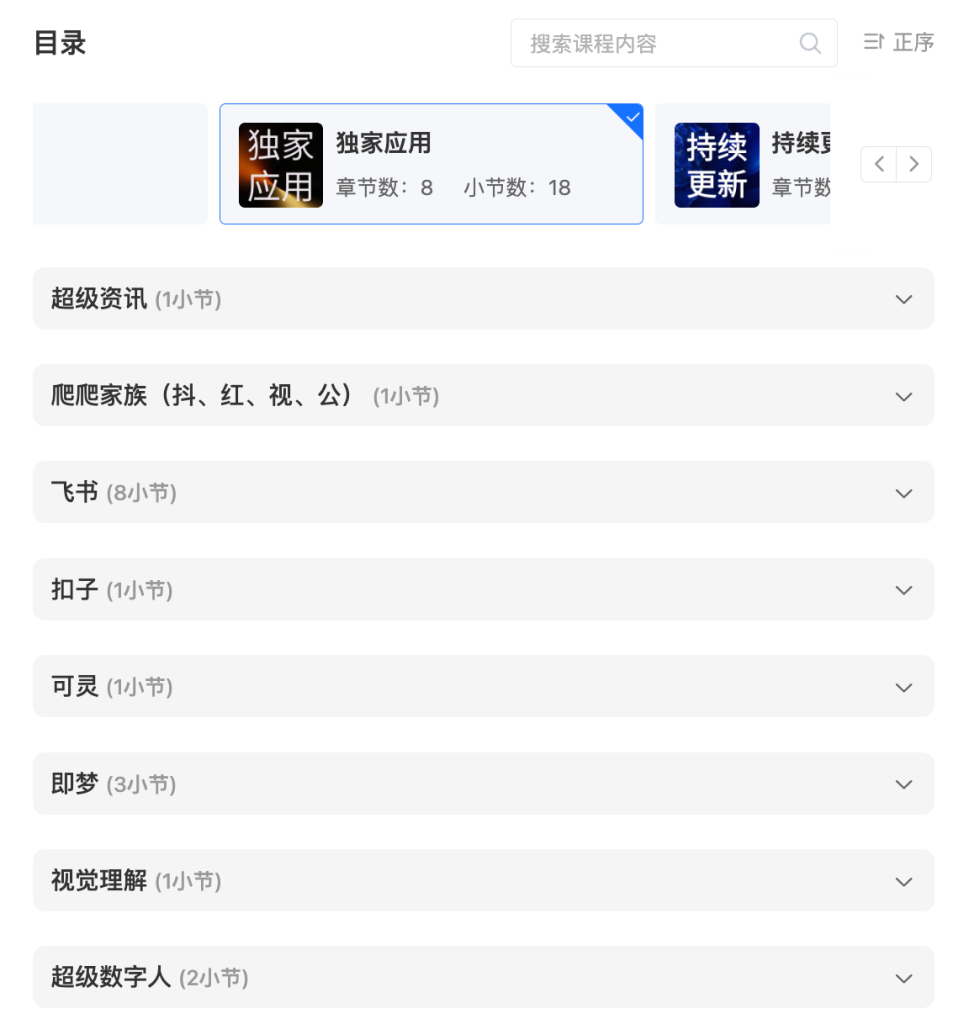Click the chevron on the 飞书 section
Image resolution: width=969 pixels, height=1024 pixels.
903,492
